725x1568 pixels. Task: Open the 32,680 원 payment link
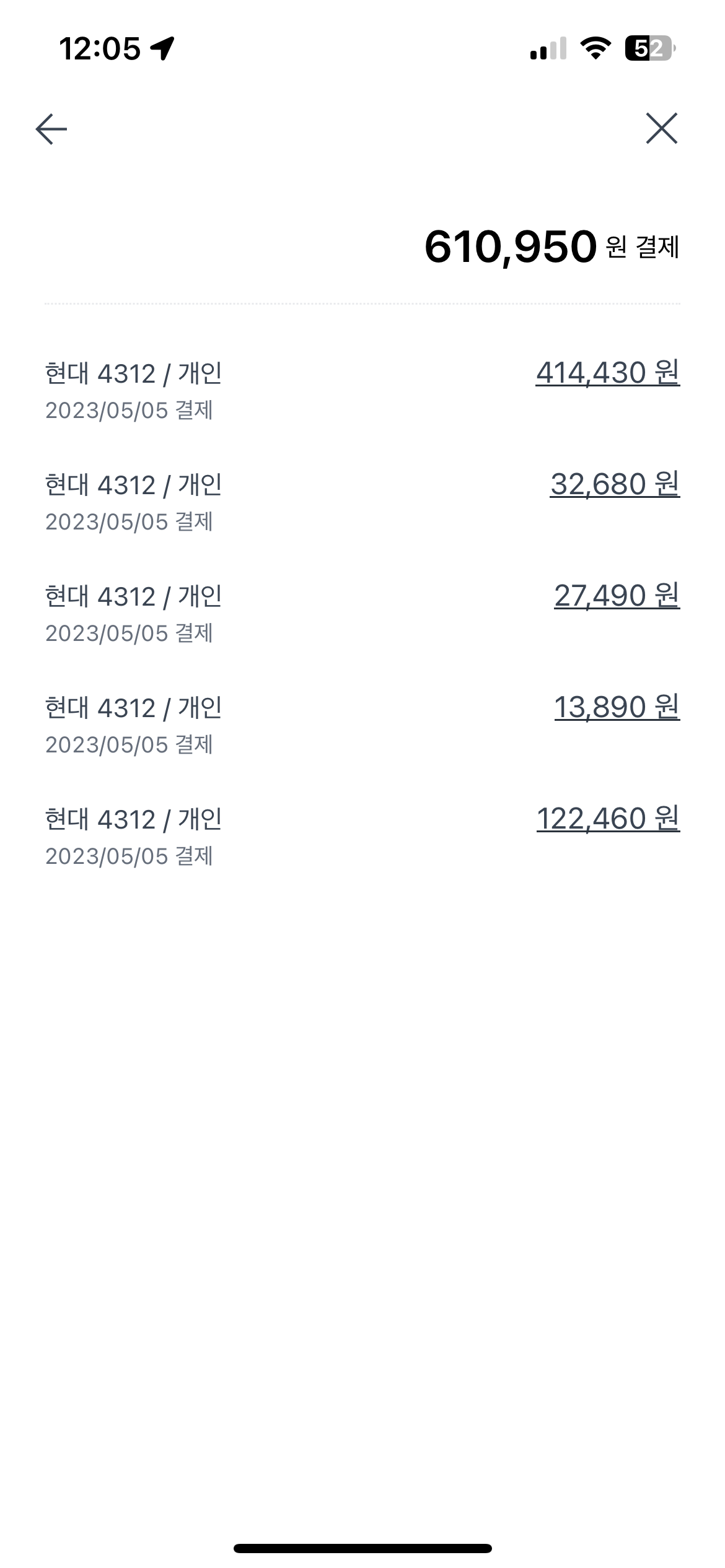(x=614, y=484)
